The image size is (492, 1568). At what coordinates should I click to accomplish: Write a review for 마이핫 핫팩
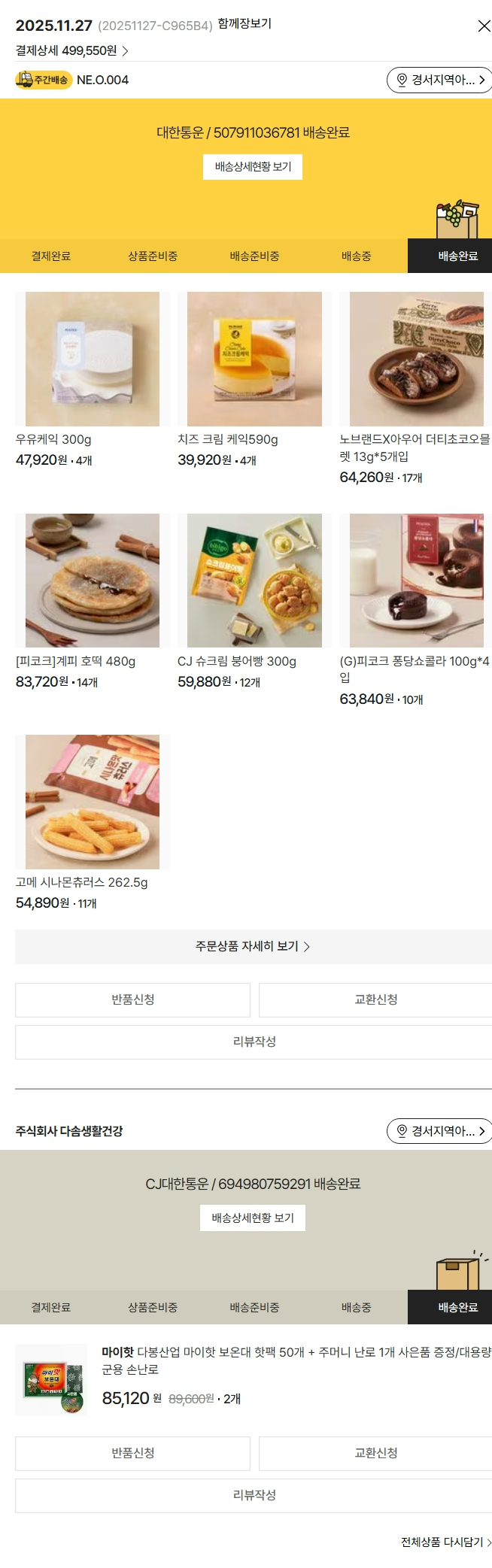pos(254,1495)
